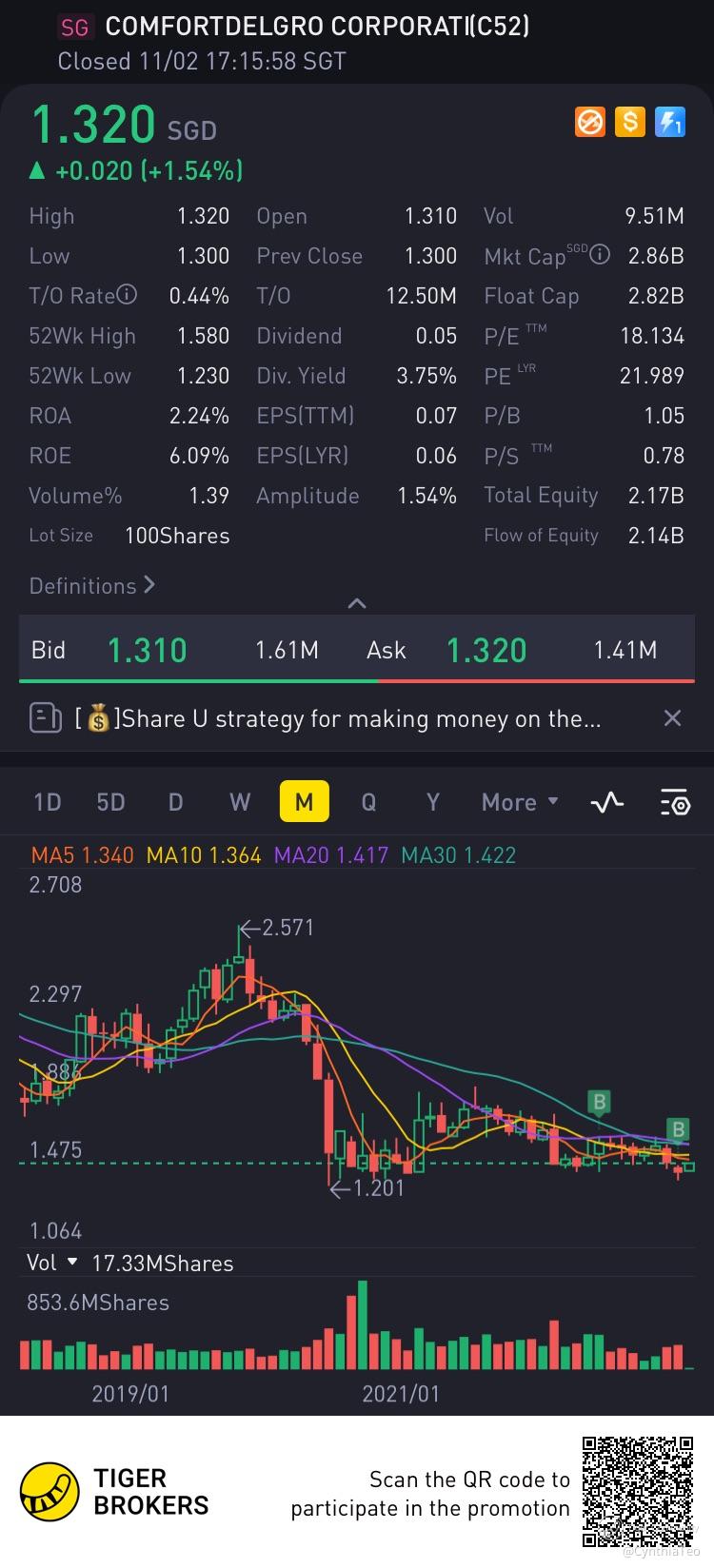Select the D daily chart tab
Viewport: 714px width, 1568px height.
click(175, 802)
